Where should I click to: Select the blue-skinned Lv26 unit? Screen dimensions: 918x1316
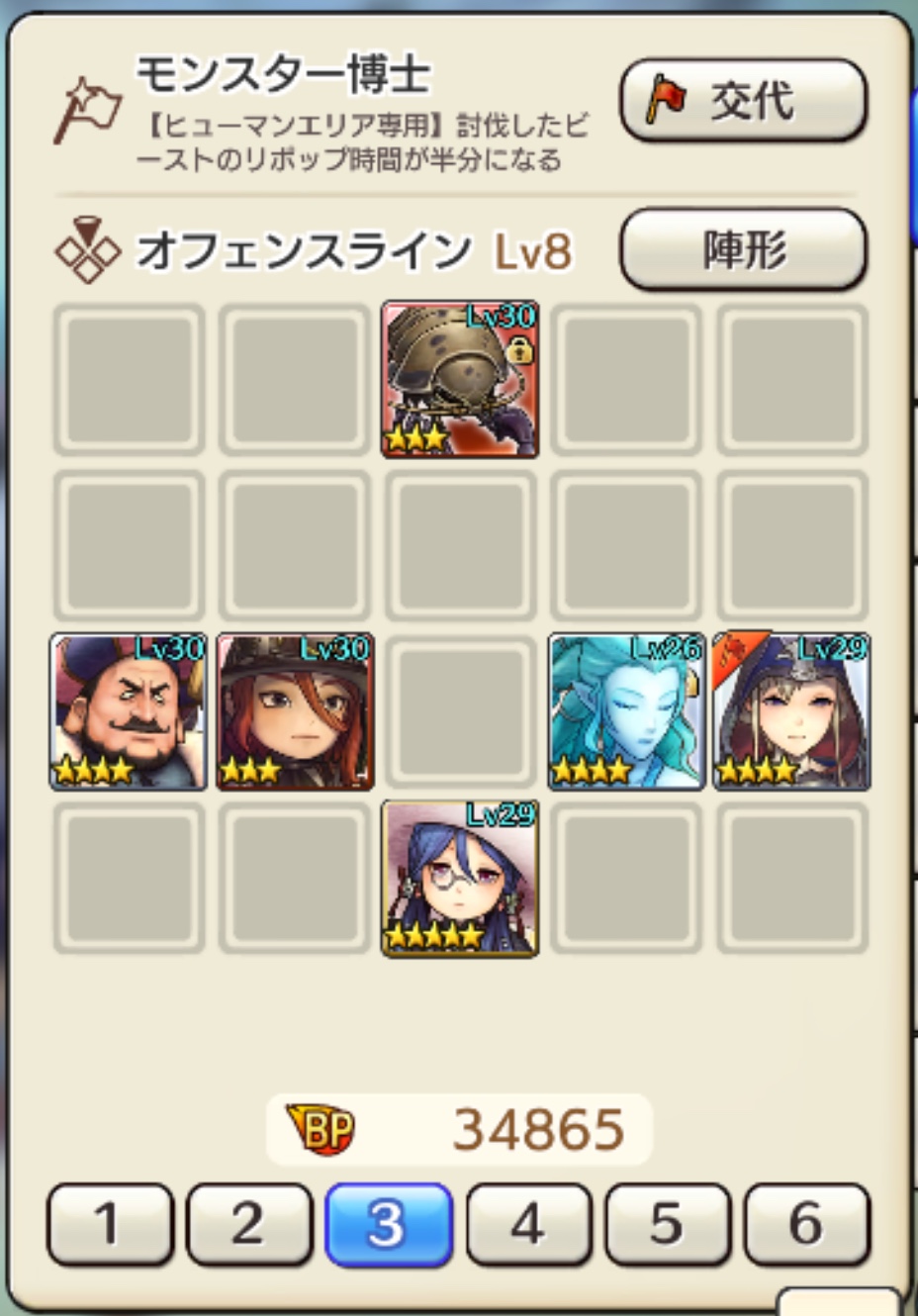pyautogui.click(x=626, y=712)
